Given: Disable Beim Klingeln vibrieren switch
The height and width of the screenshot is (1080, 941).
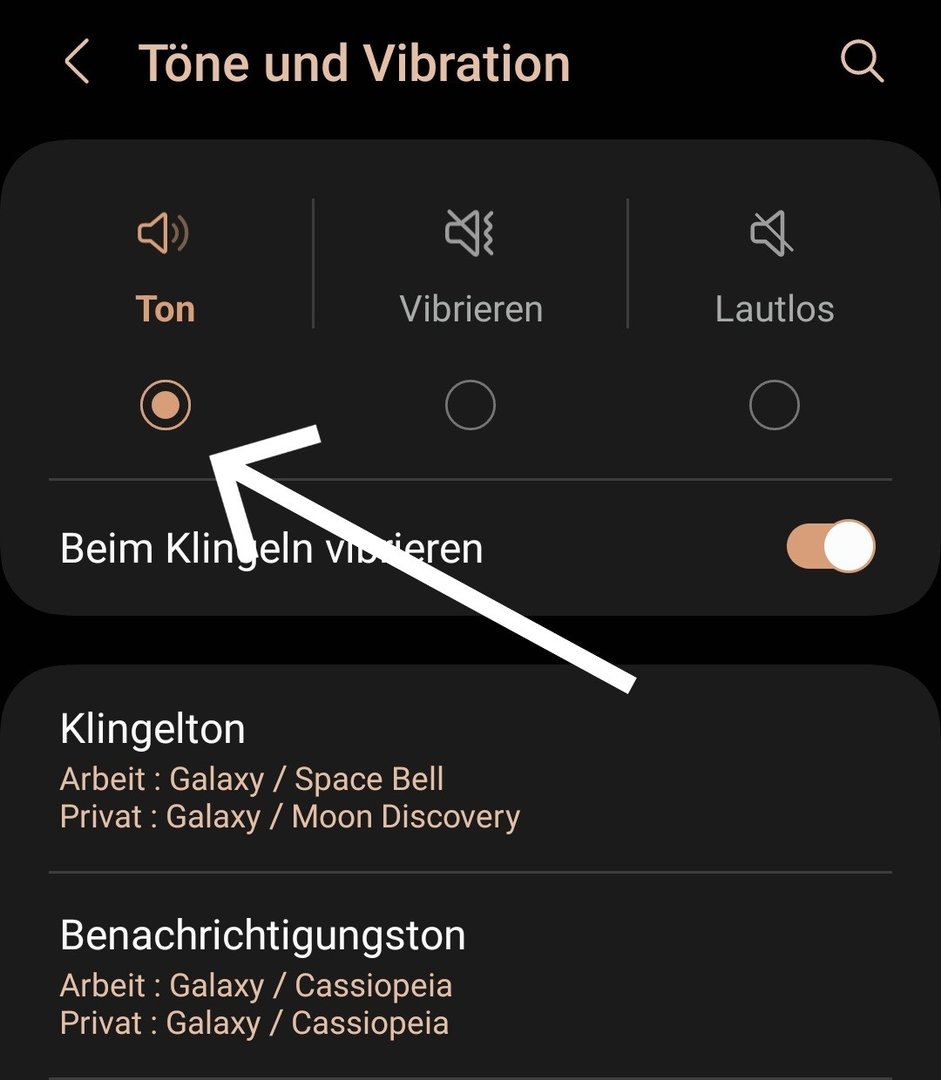Looking at the screenshot, I should tap(830, 548).
